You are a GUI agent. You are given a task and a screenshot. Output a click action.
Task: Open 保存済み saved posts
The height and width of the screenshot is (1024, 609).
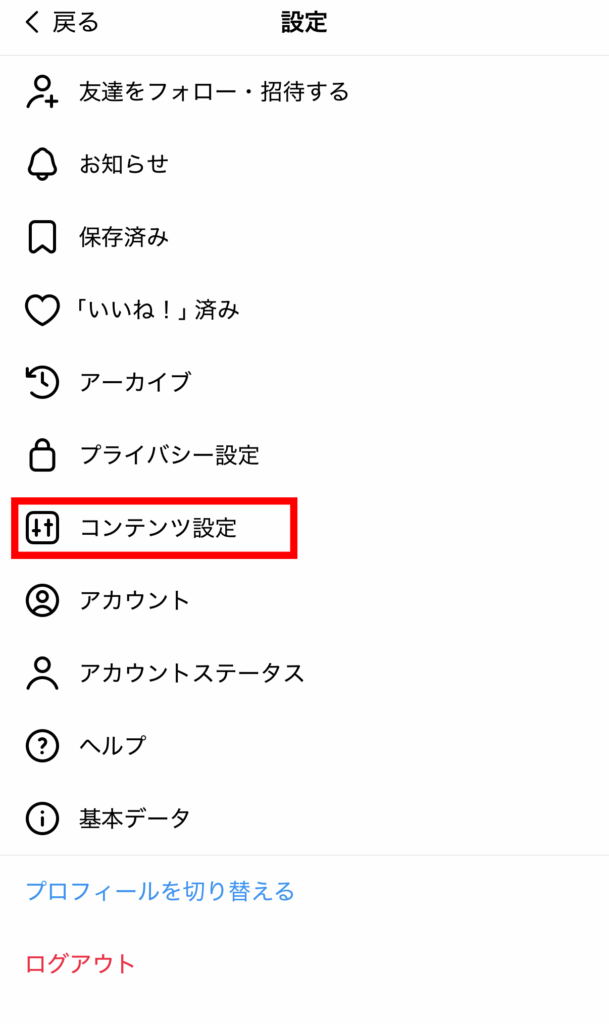click(124, 238)
